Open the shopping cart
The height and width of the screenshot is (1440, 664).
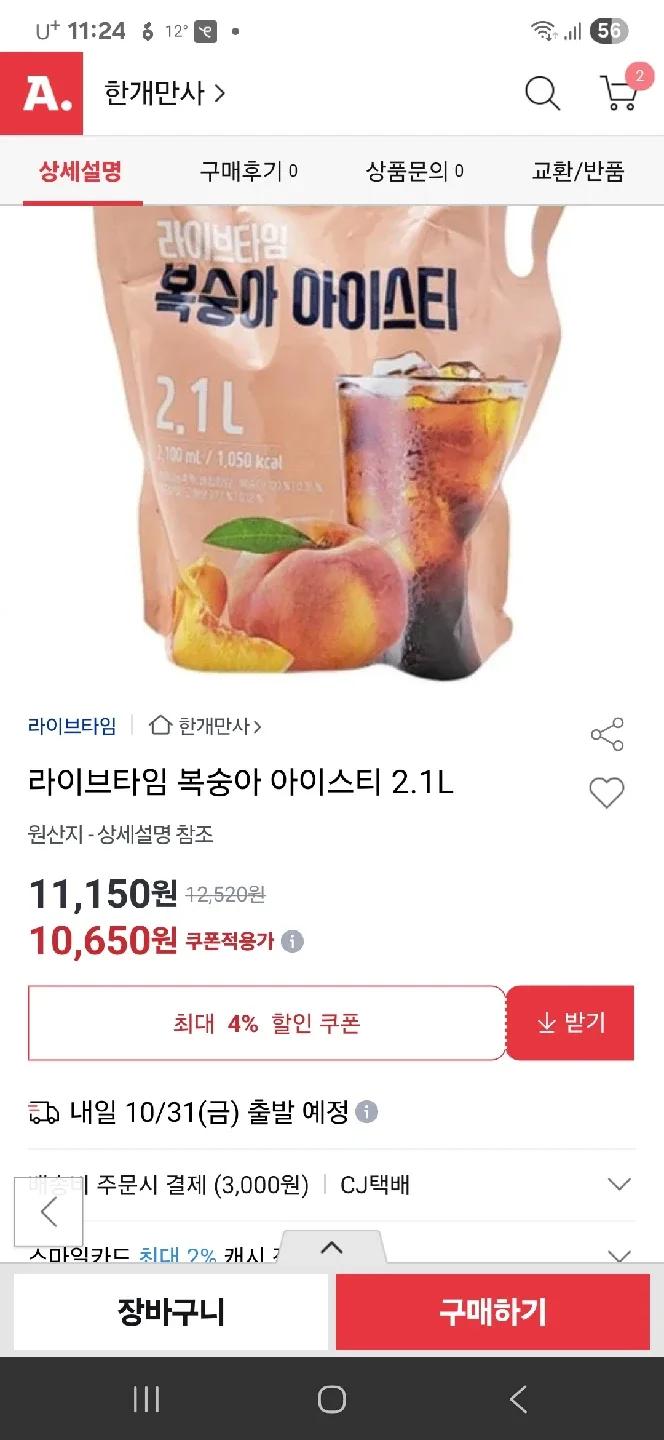pos(620,93)
